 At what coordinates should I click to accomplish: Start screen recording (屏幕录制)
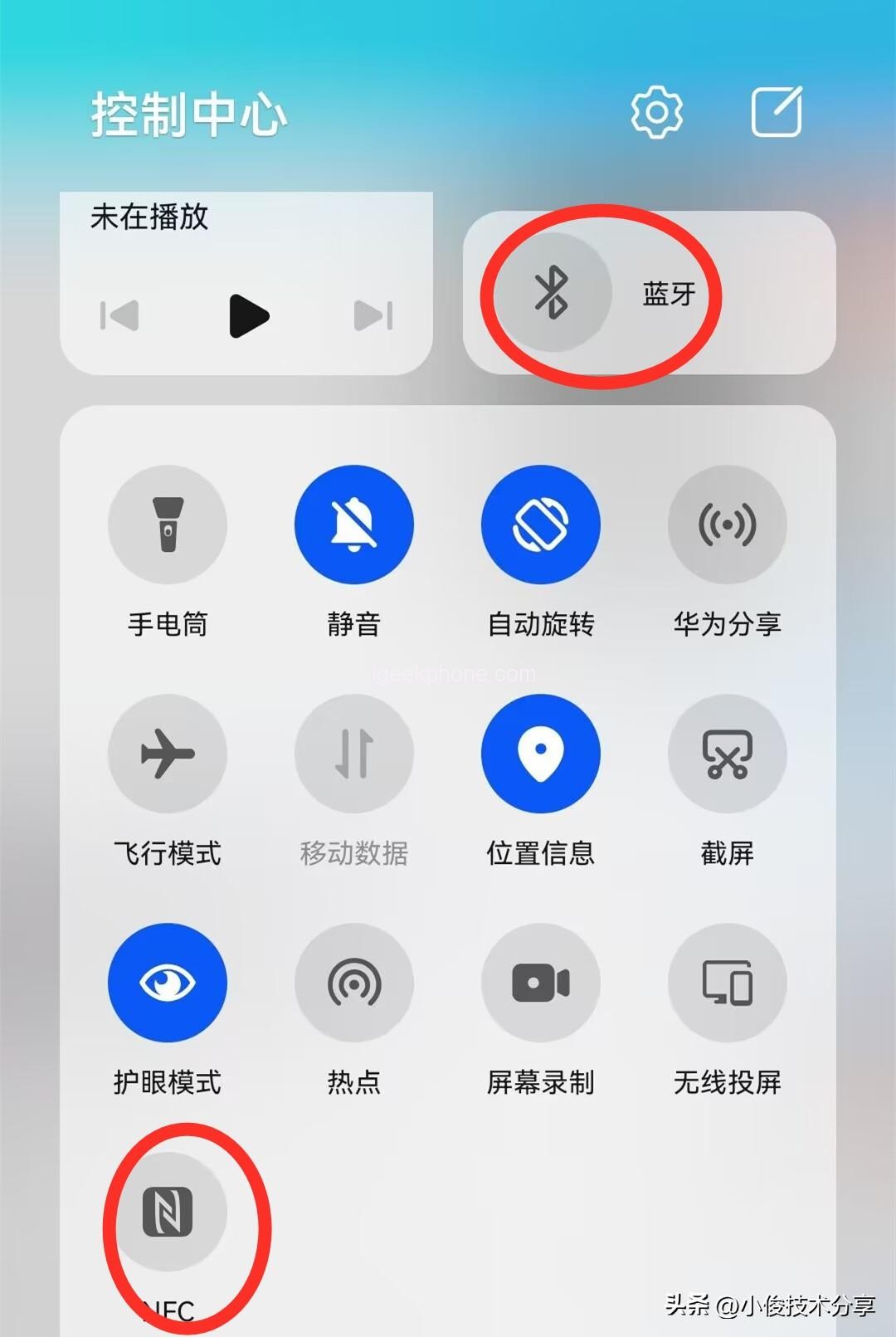[541, 983]
